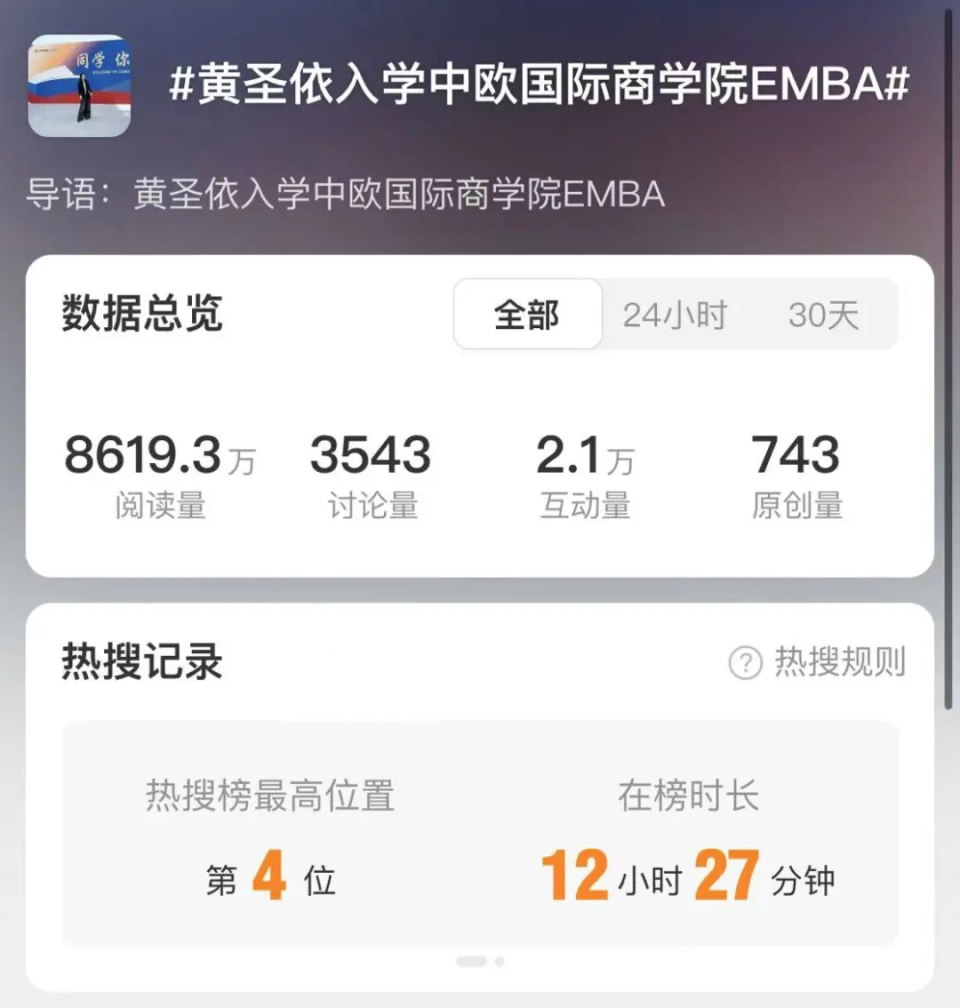Expand the 数据总览 overview section
The image size is (960, 1008).
click(140, 312)
